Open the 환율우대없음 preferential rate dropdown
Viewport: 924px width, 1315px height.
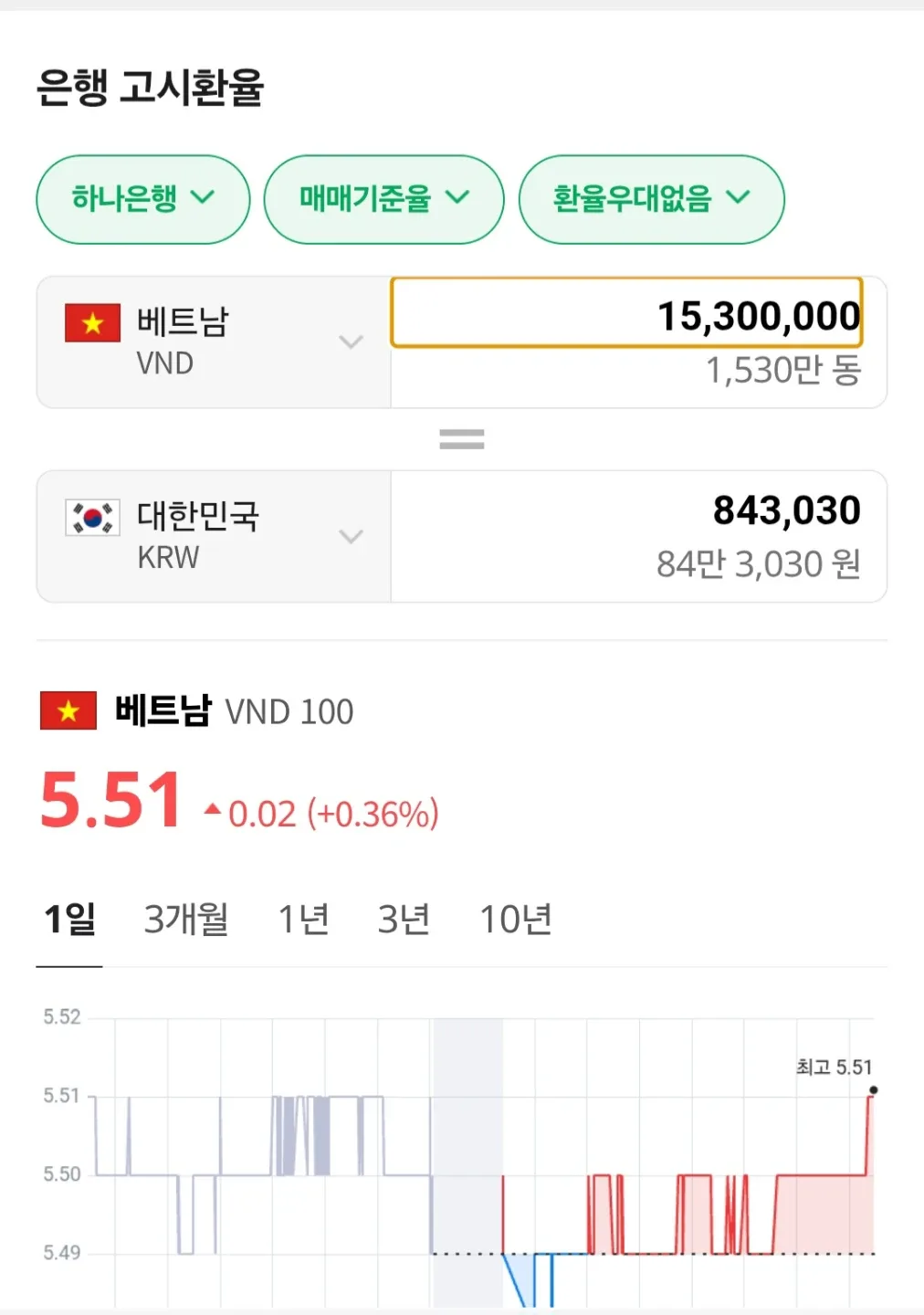click(651, 199)
